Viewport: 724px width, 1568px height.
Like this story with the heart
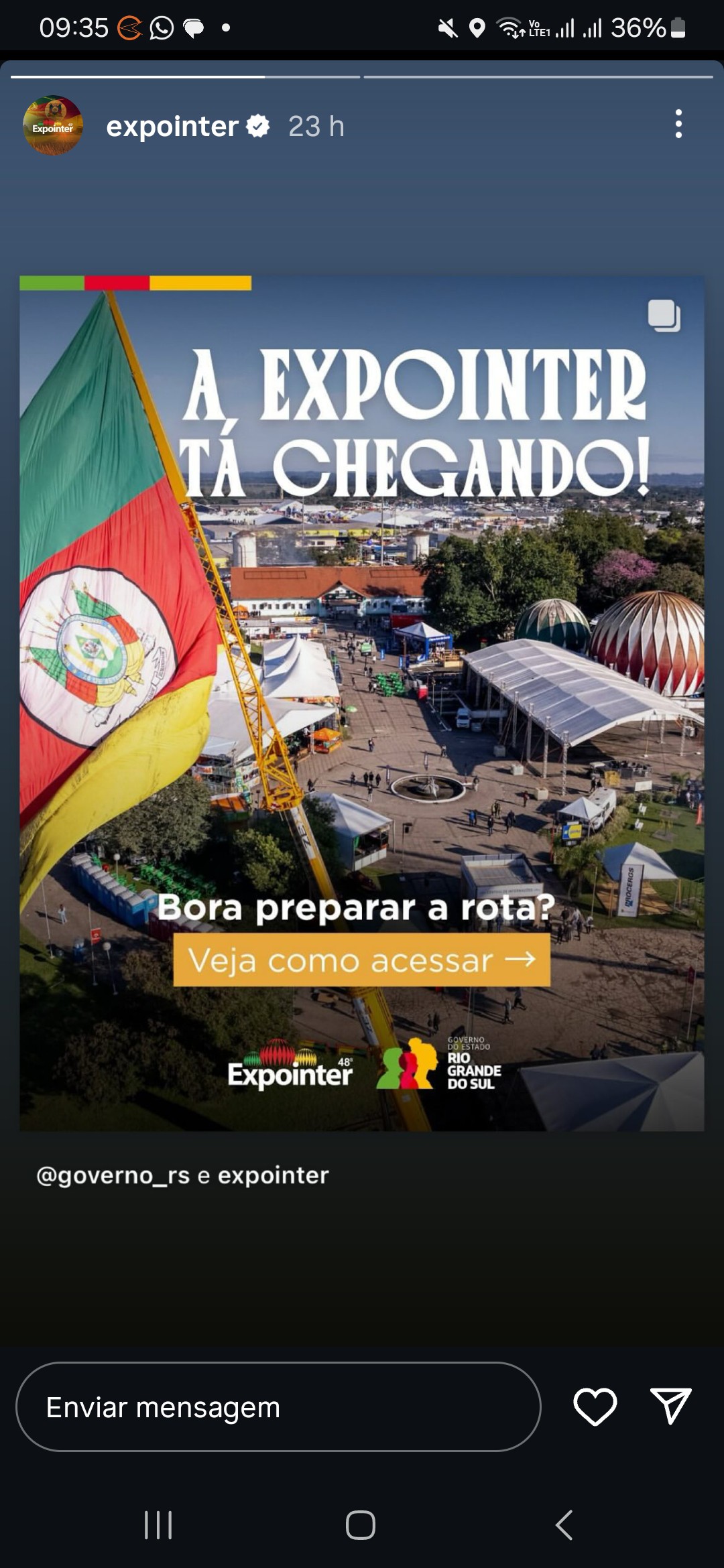click(595, 1407)
